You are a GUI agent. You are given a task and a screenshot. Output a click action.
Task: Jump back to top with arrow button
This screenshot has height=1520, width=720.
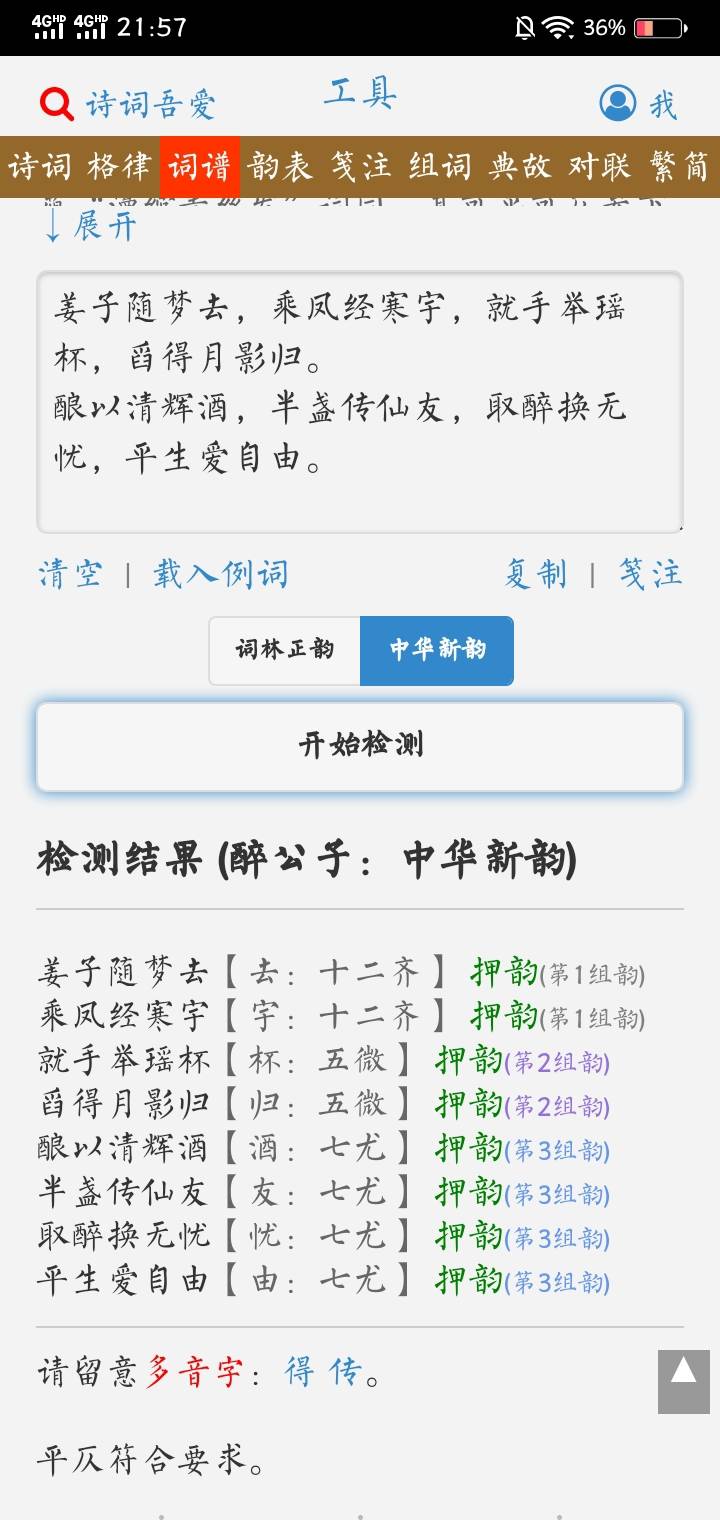click(683, 1380)
